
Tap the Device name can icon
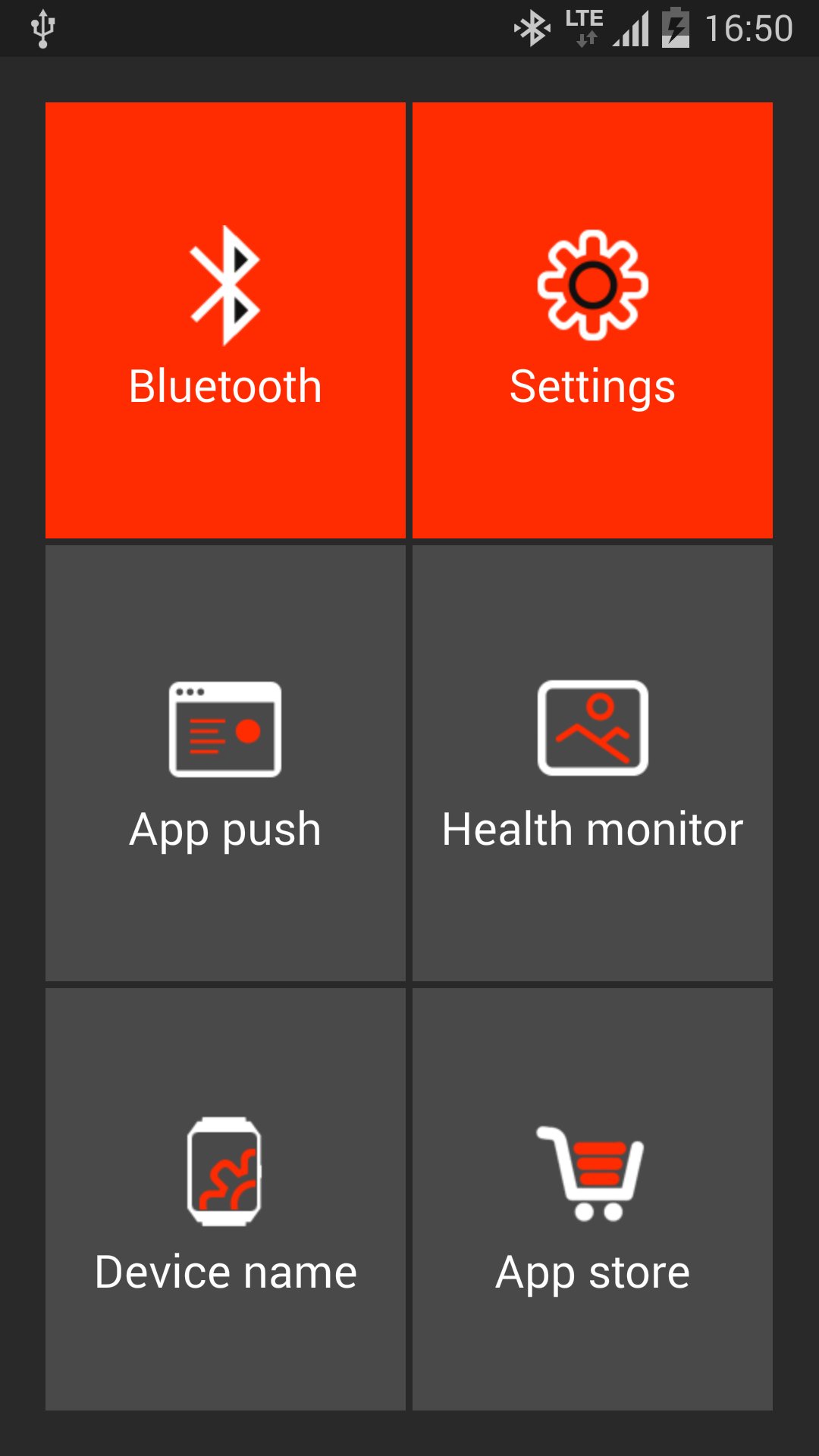(225, 1172)
